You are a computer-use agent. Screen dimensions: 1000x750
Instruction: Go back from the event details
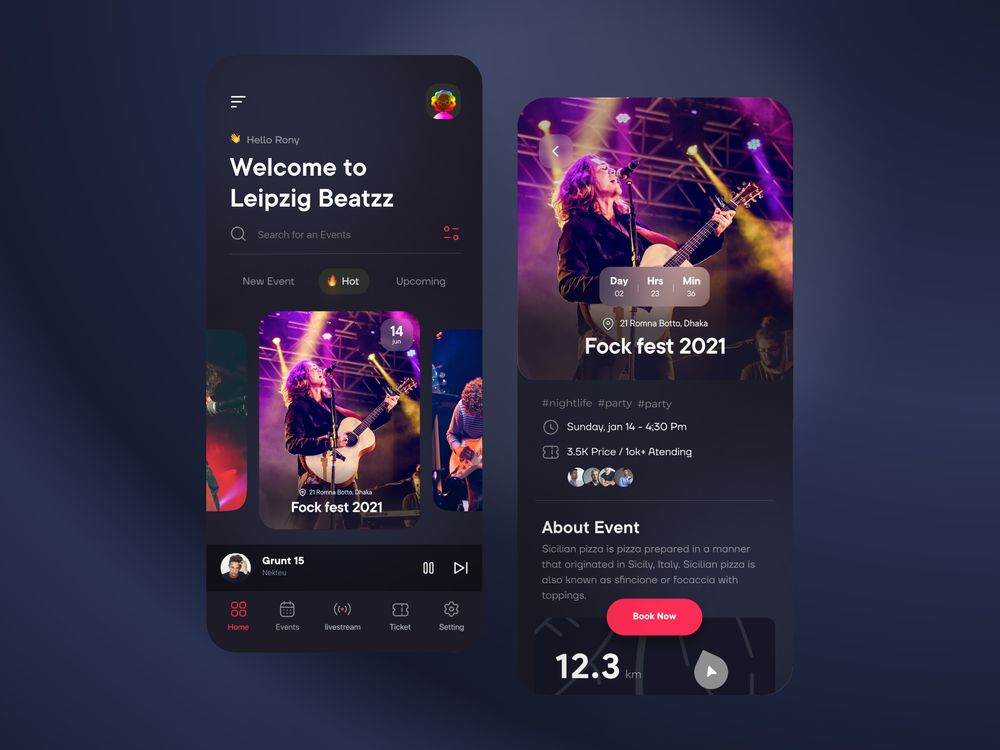556,152
